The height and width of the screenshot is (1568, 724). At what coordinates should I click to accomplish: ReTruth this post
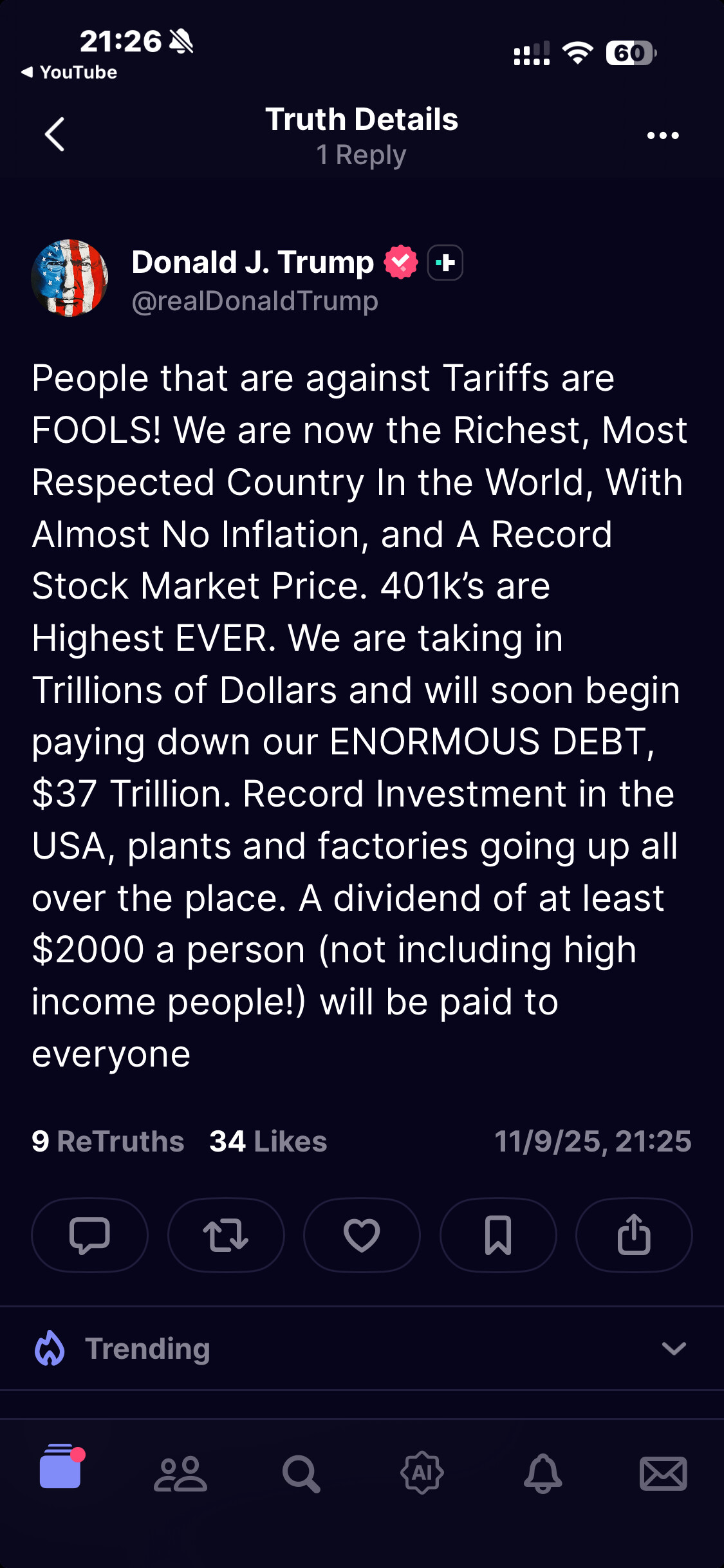click(226, 1235)
